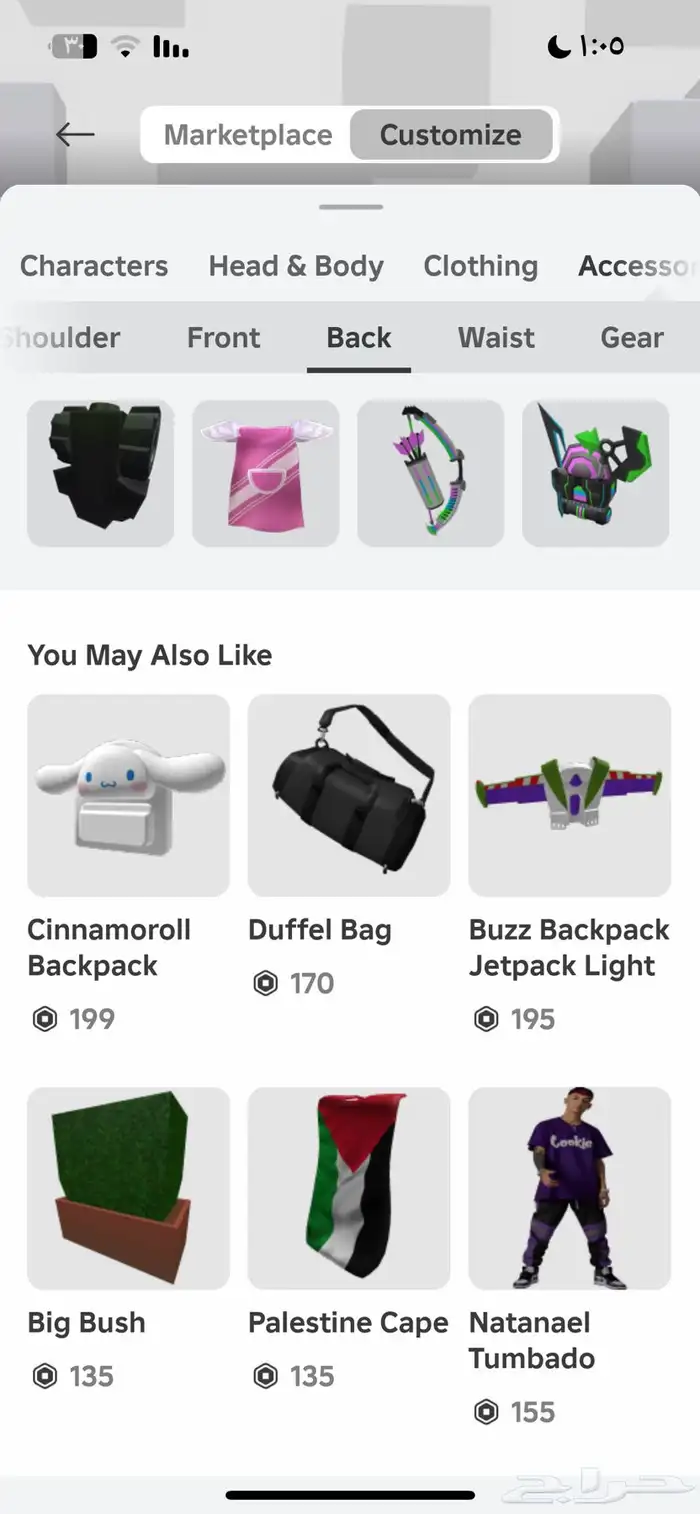Open the Head & Body category

click(x=296, y=266)
